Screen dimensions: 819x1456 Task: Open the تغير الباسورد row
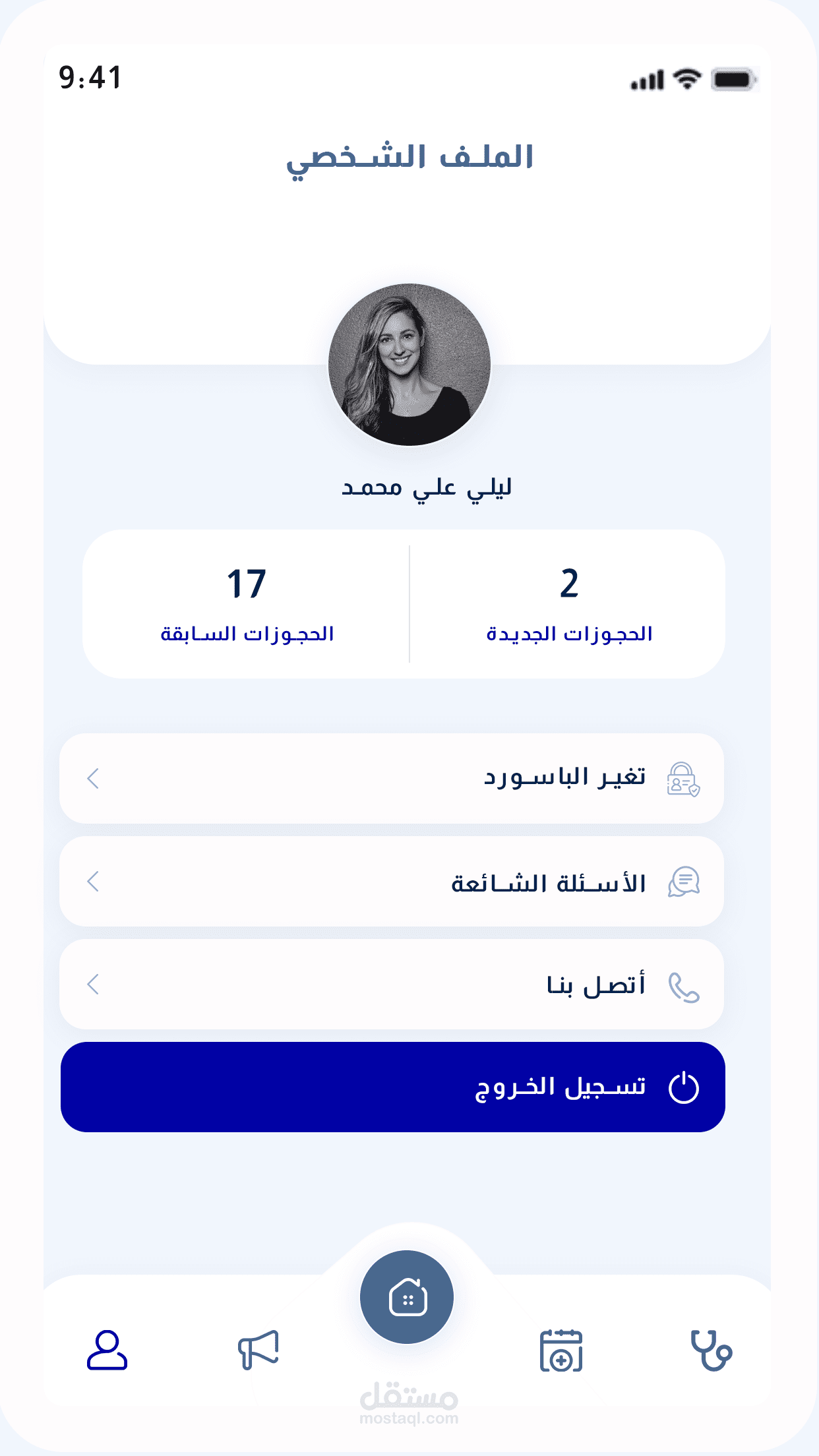coord(392,778)
